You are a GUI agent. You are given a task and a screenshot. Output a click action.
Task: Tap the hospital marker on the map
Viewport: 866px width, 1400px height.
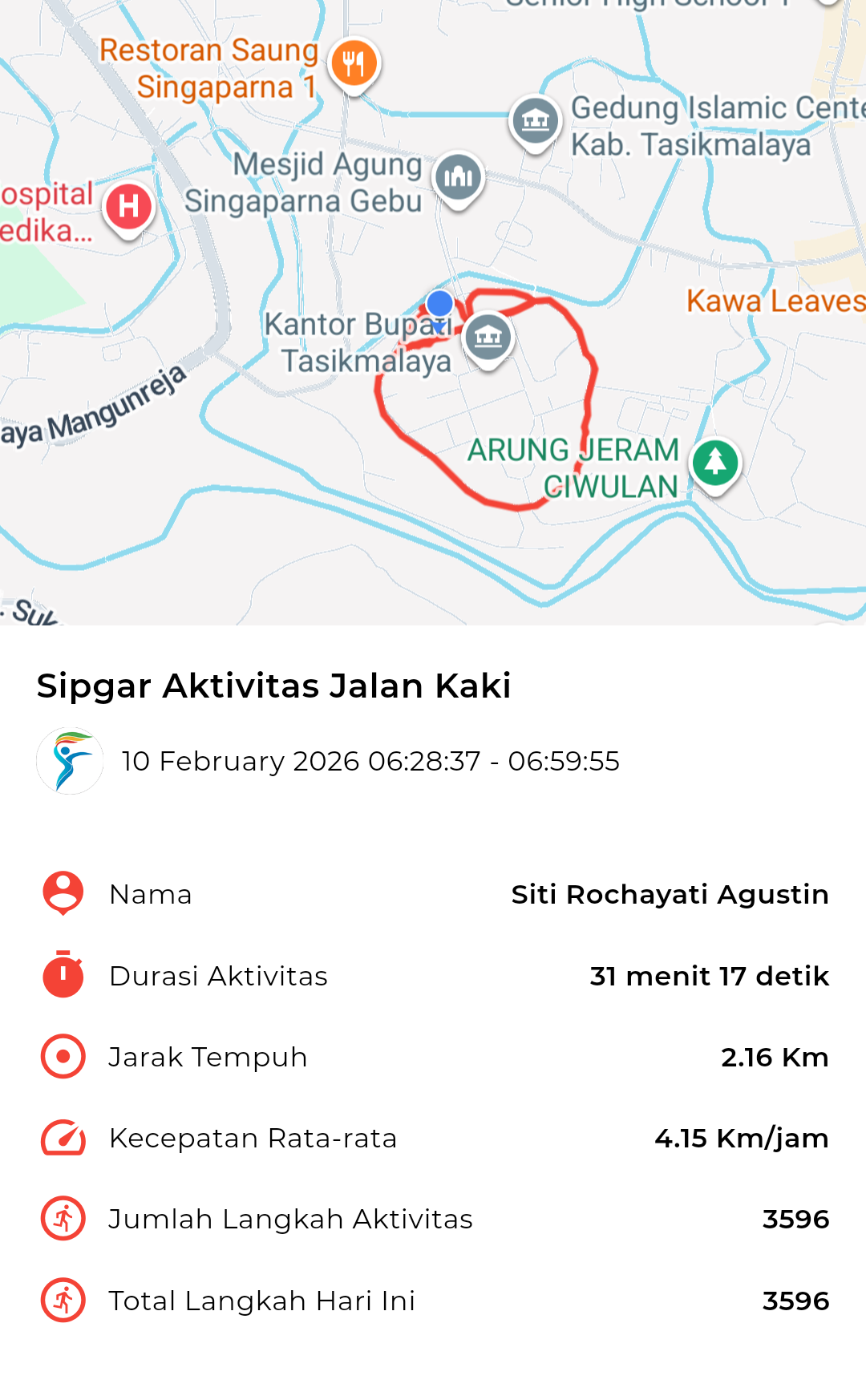[128, 206]
